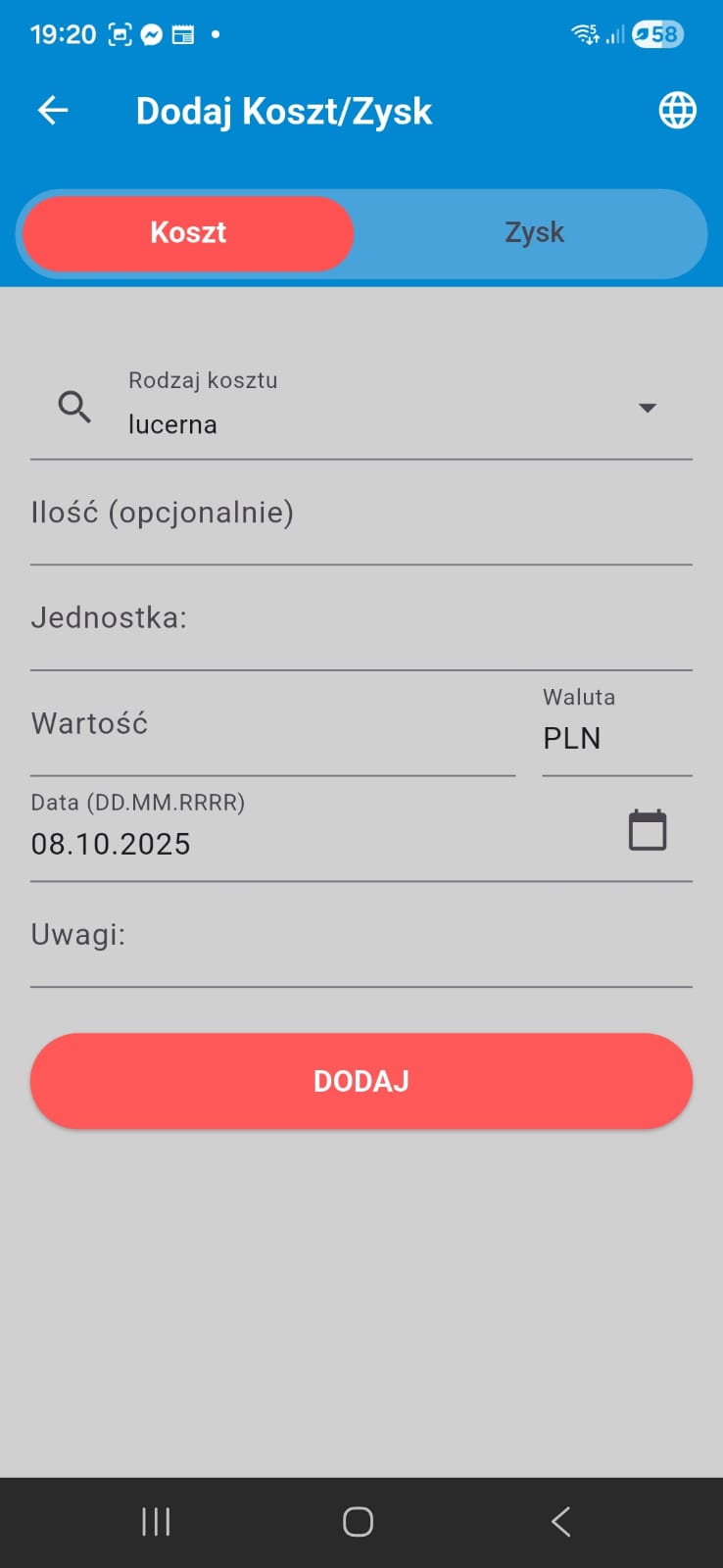Toggle cost type by tapping Koszt pill
Viewport: 723px width, 1568px height.
coord(187,233)
